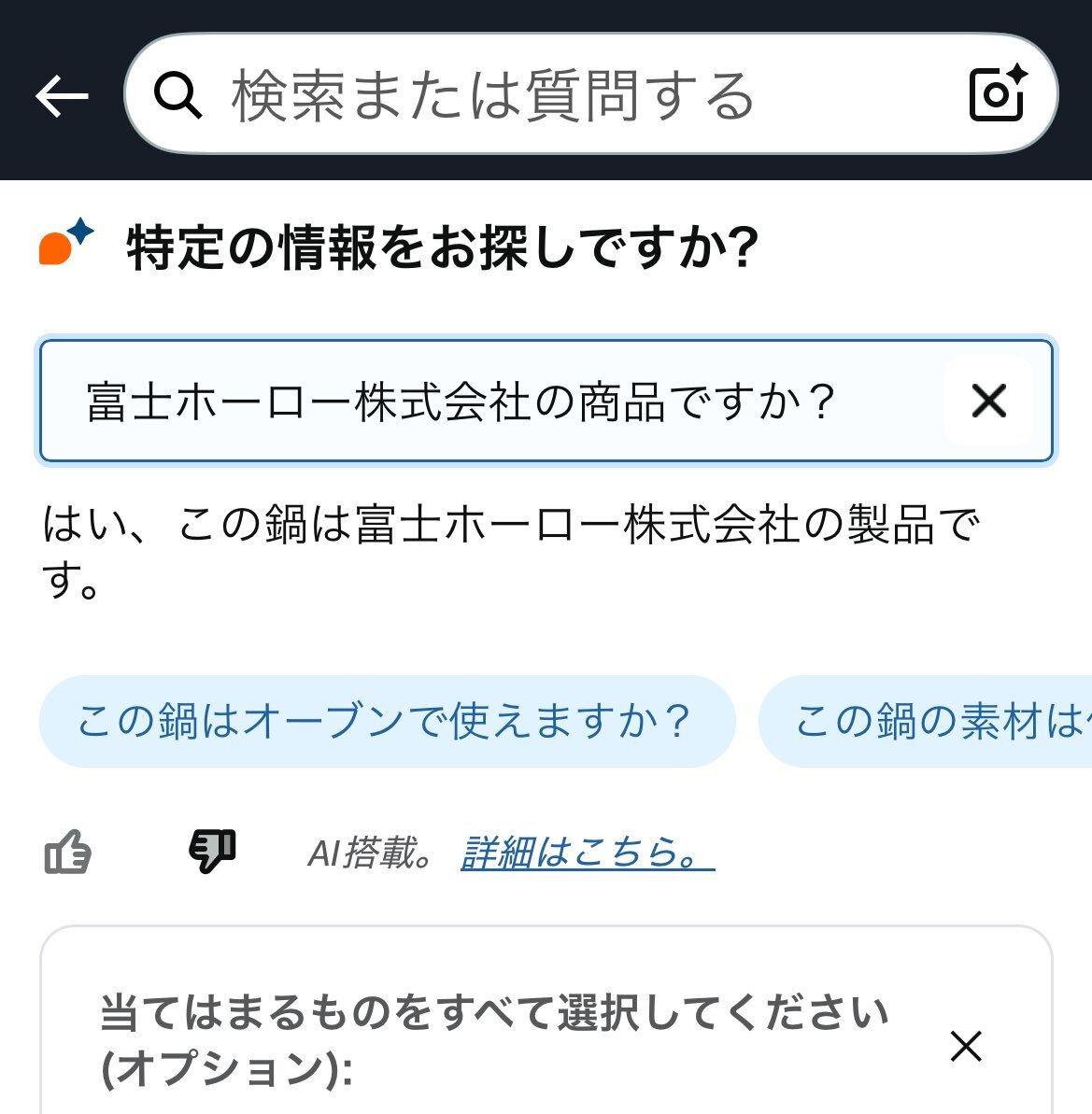Give the answer a thumbs down
Screen dimensions: 1092x1114
tap(212, 852)
